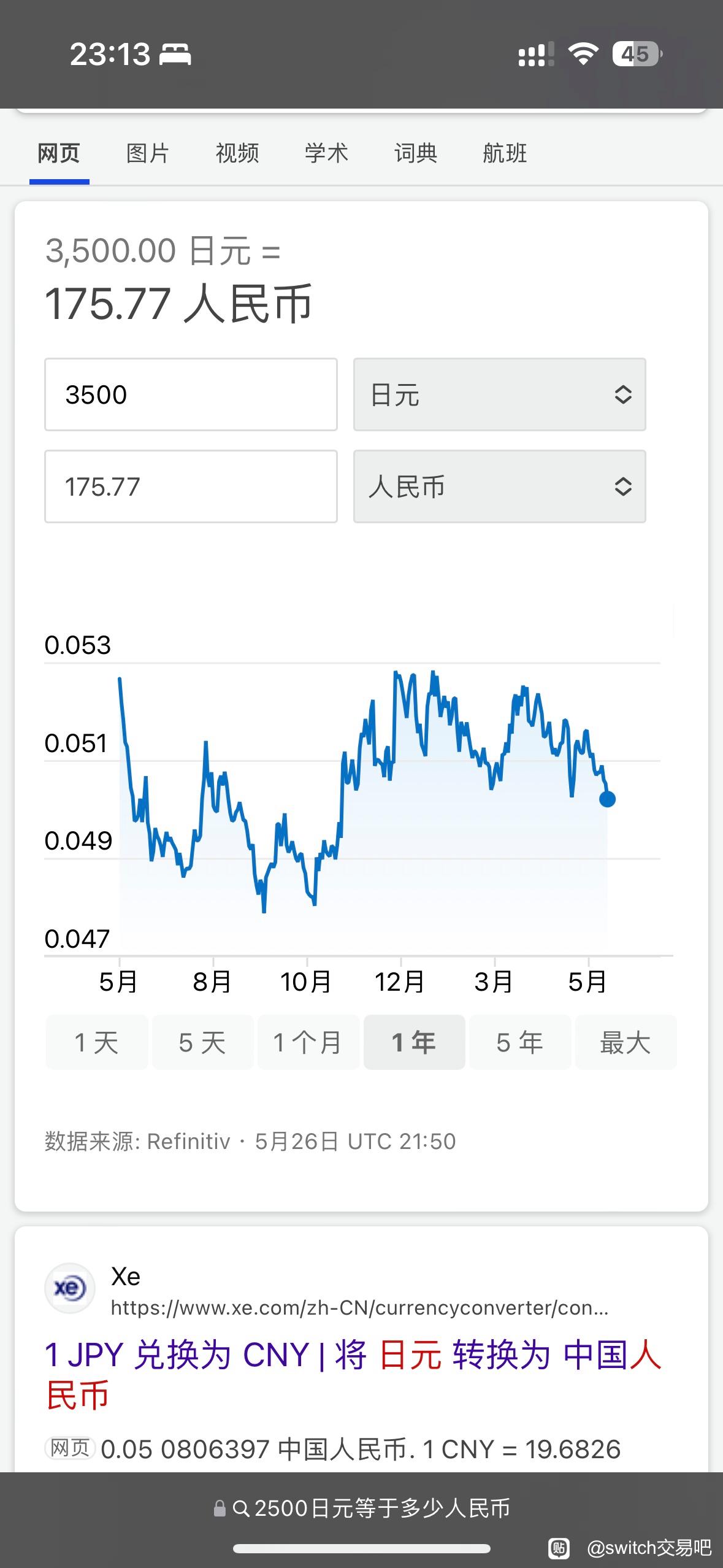Tap the address bar showing 2500日元等于多少人民币
This screenshot has height=1568, width=723.
(362, 1508)
